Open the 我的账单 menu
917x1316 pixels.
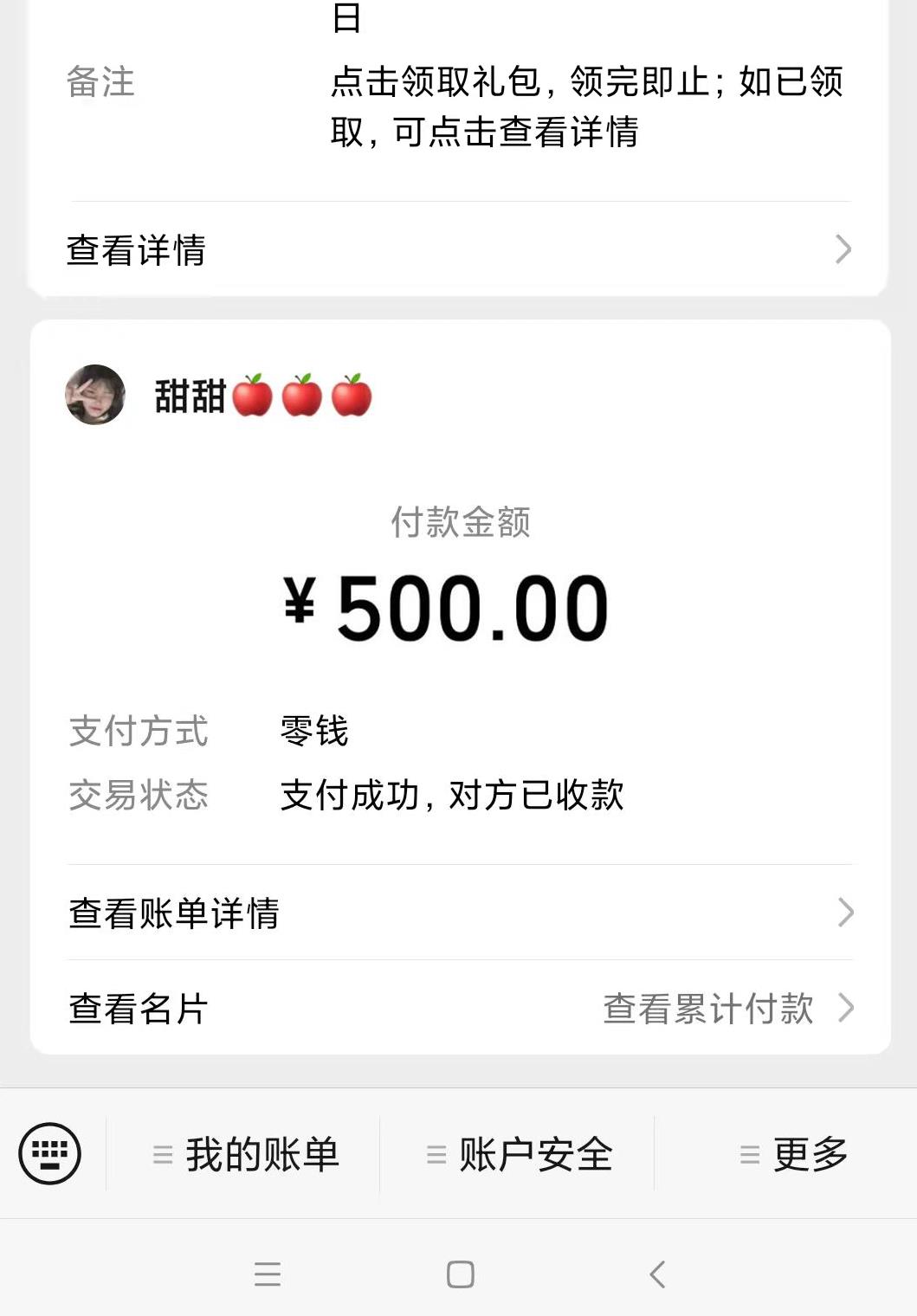click(x=246, y=1154)
